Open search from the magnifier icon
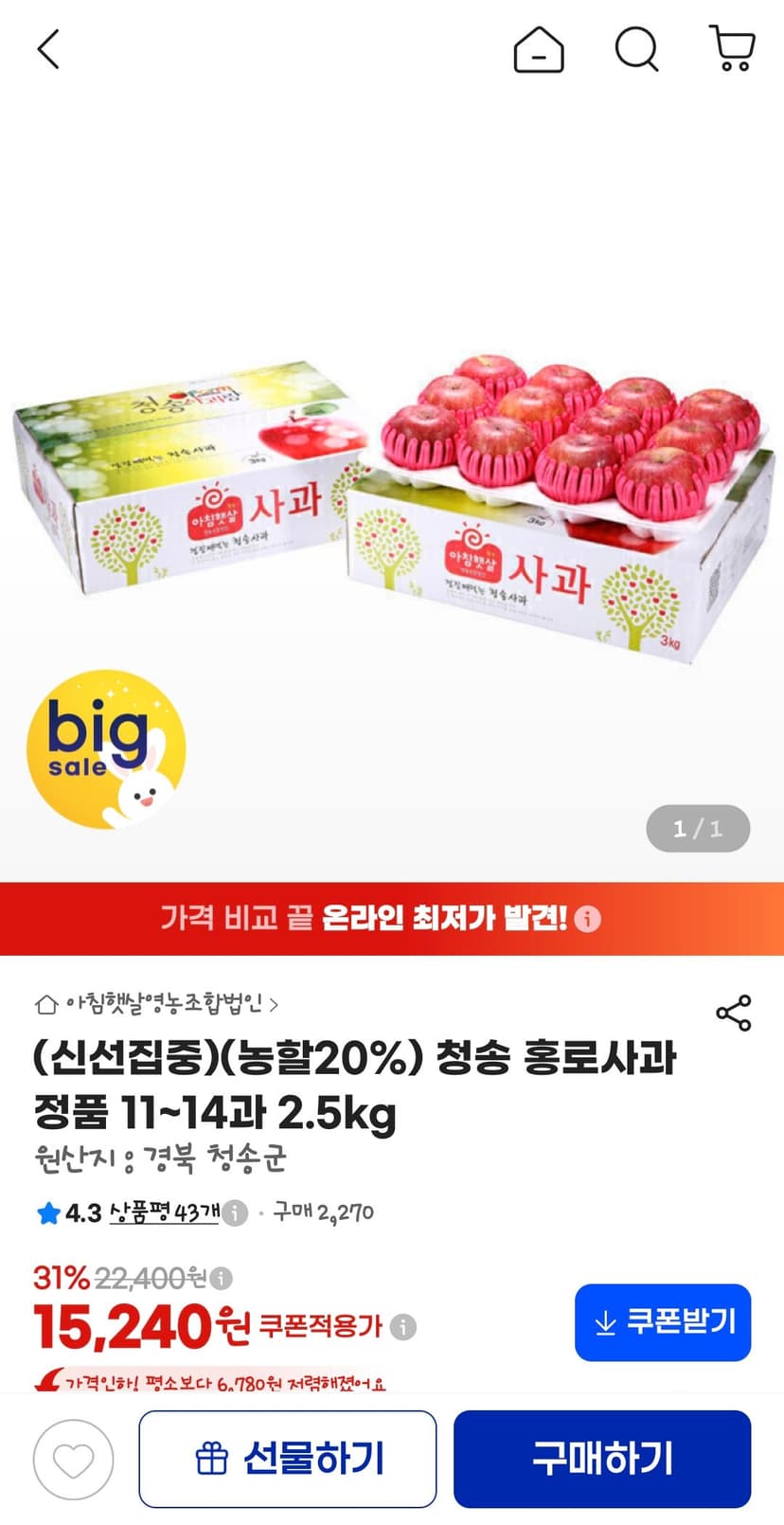Image resolution: width=784 pixels, height=1525 pixels. click(637, 49)
